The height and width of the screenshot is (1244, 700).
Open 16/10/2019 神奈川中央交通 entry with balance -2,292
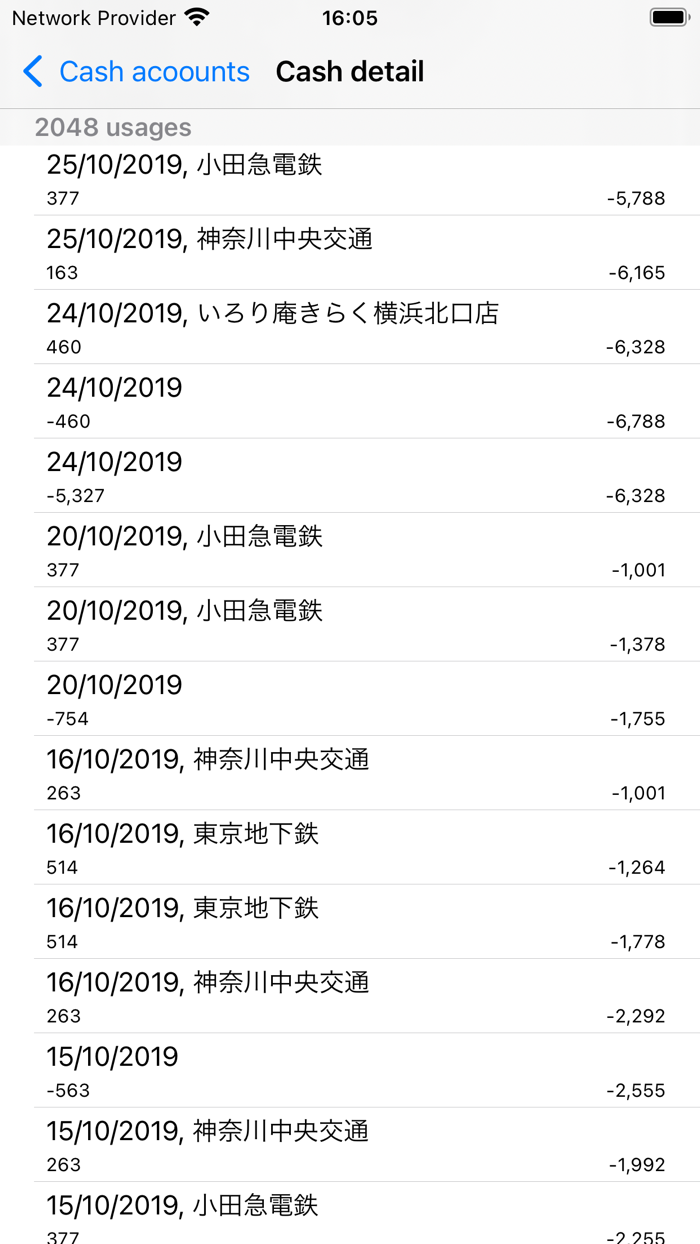[x=350, y=996]
